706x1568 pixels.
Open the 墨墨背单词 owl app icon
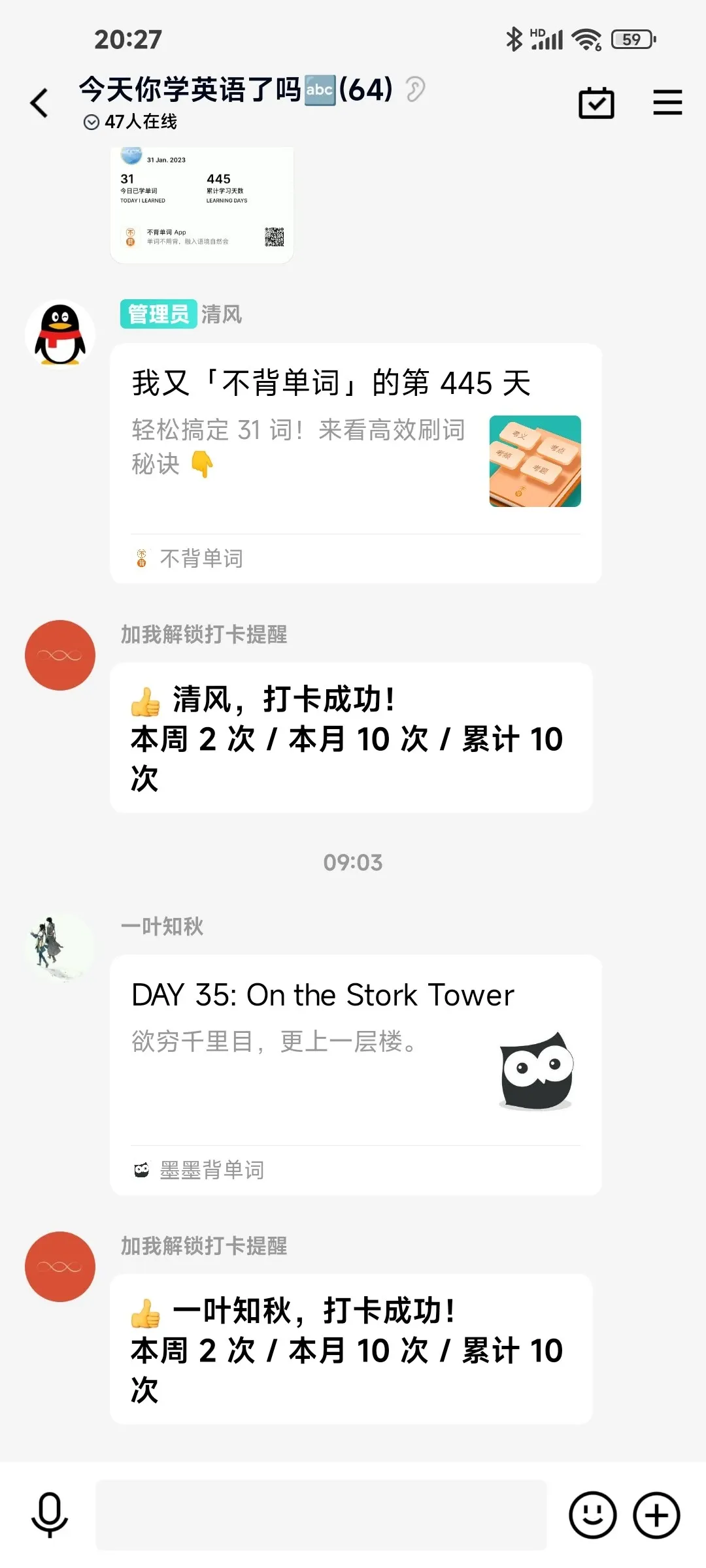(x=536, y=1070)
